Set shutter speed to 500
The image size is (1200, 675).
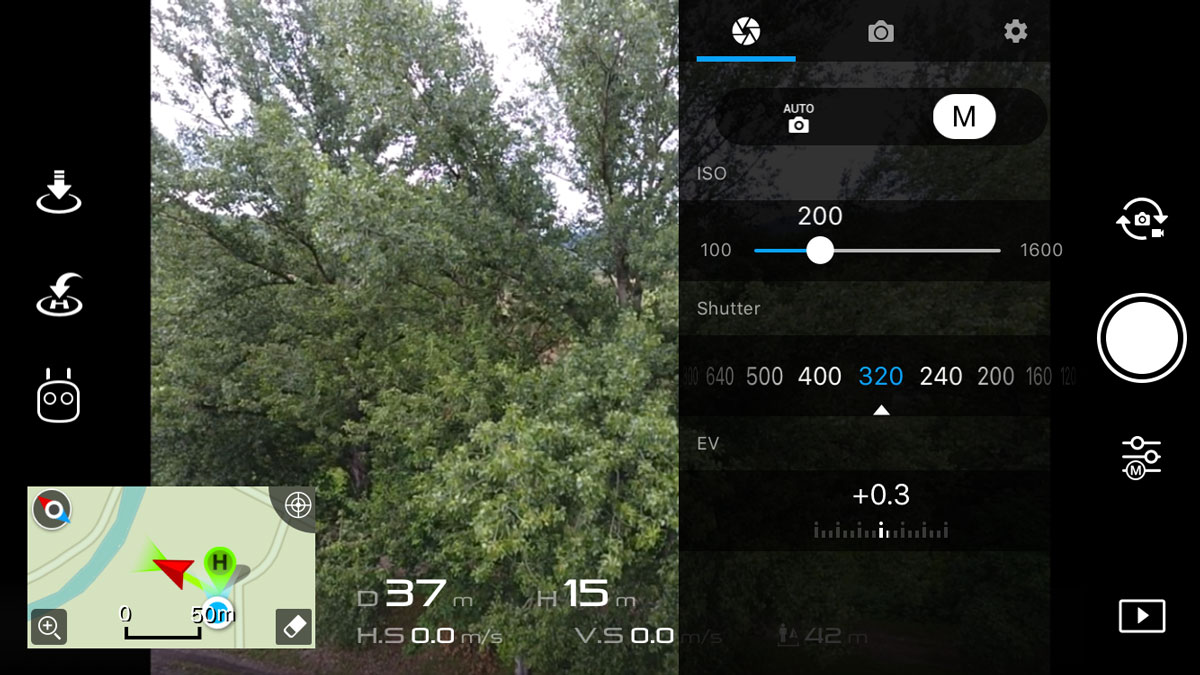(764, 377)
